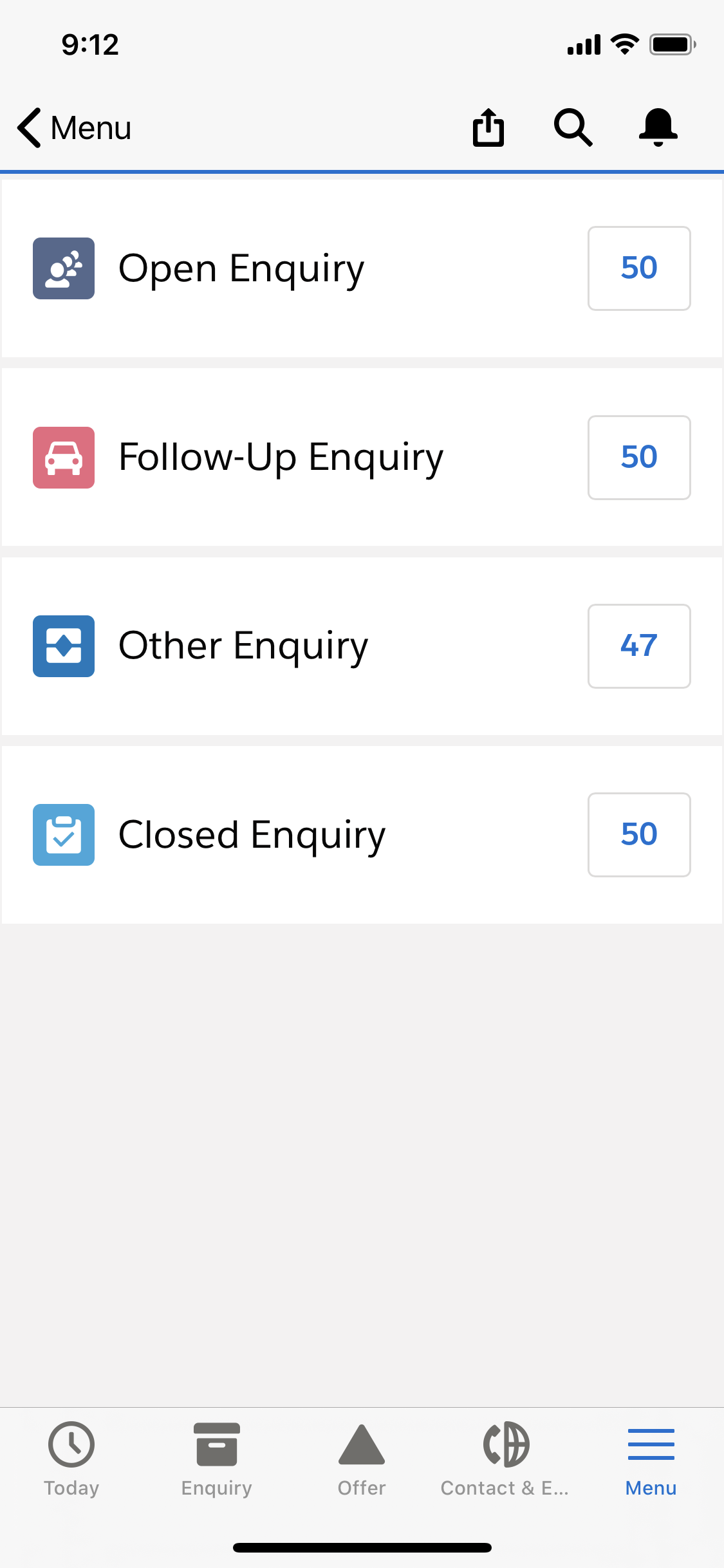This screenshot has width=724, height=1568.
Task: Tap the share icon in the header
Action: pyautogui.click(x=488, y=127)
